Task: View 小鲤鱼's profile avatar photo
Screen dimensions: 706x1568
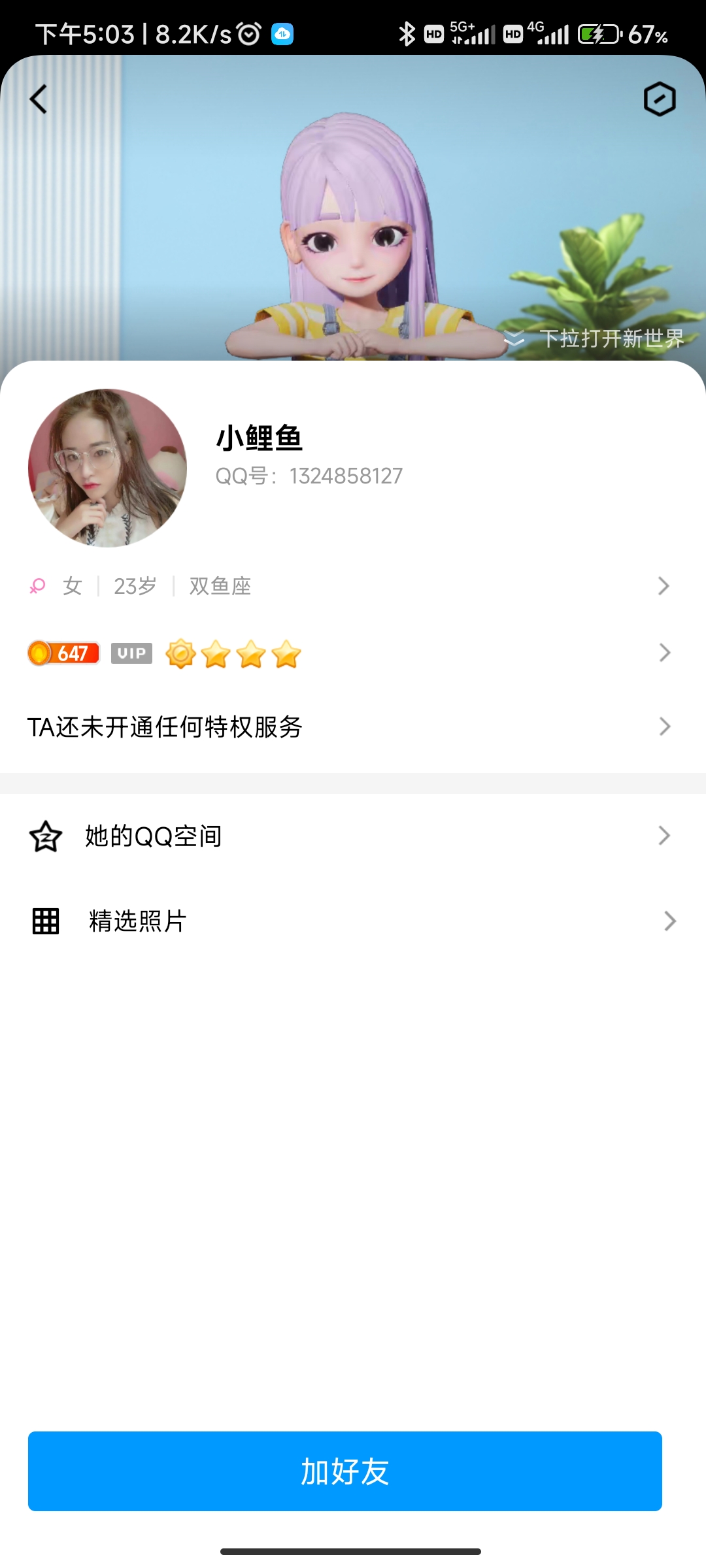Action: [x=108, y=468]
